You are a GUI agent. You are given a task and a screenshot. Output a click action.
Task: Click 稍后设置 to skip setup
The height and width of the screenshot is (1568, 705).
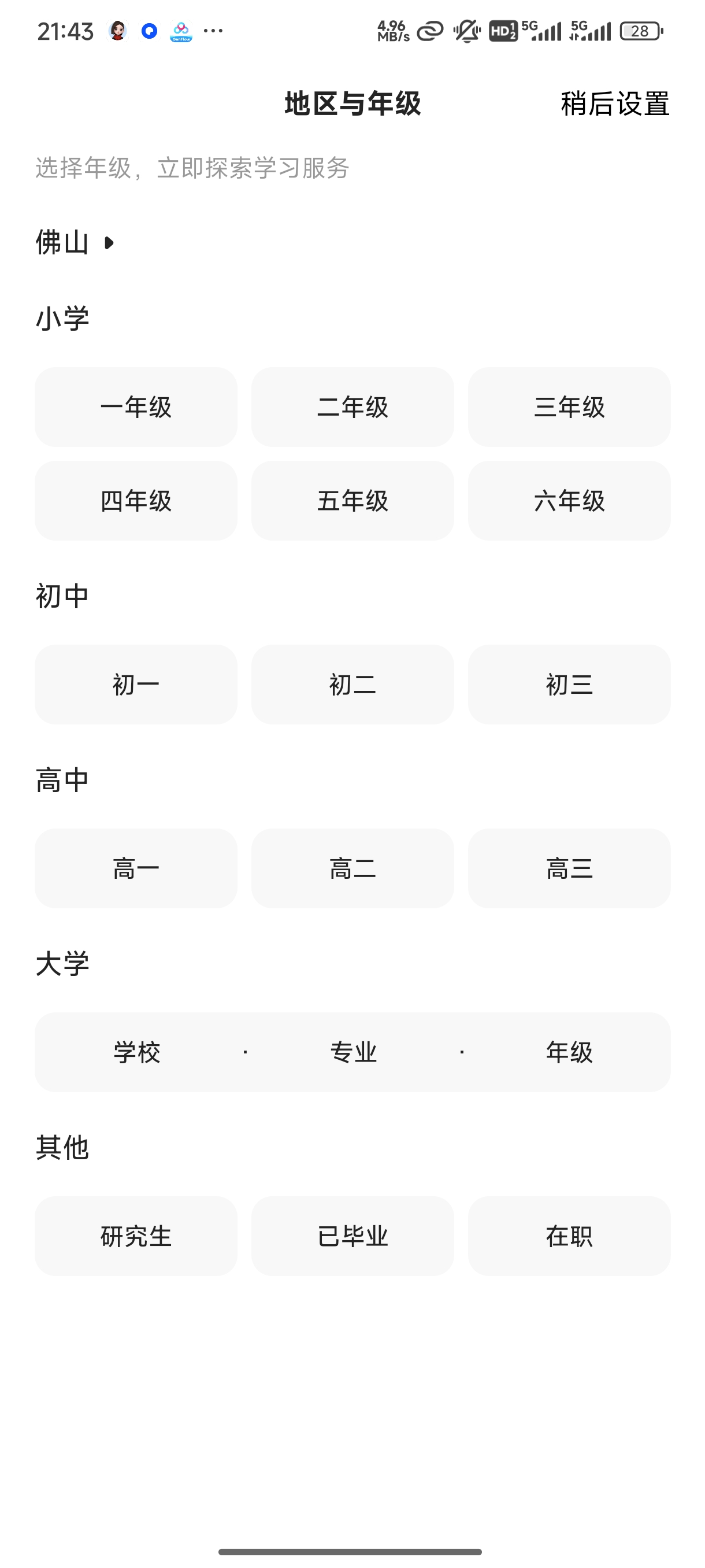pyautogui.click(x=614, y=103)
